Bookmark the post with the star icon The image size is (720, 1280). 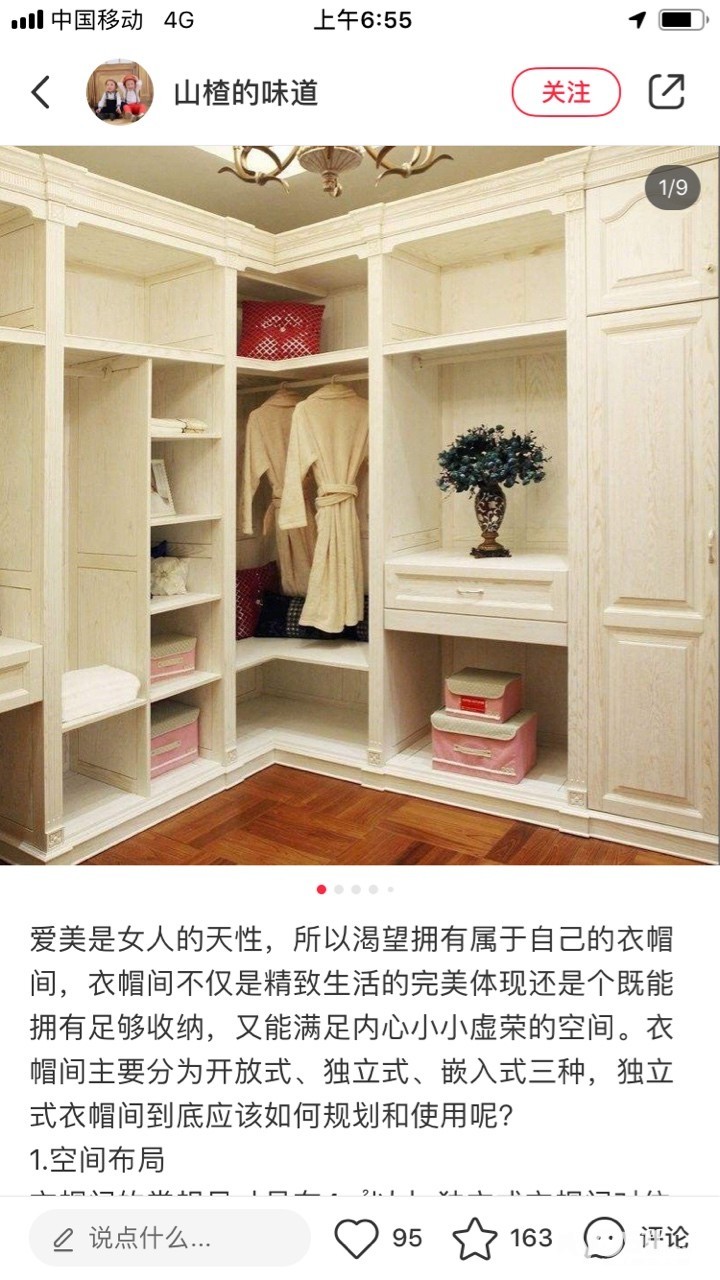click(475, 1238)
